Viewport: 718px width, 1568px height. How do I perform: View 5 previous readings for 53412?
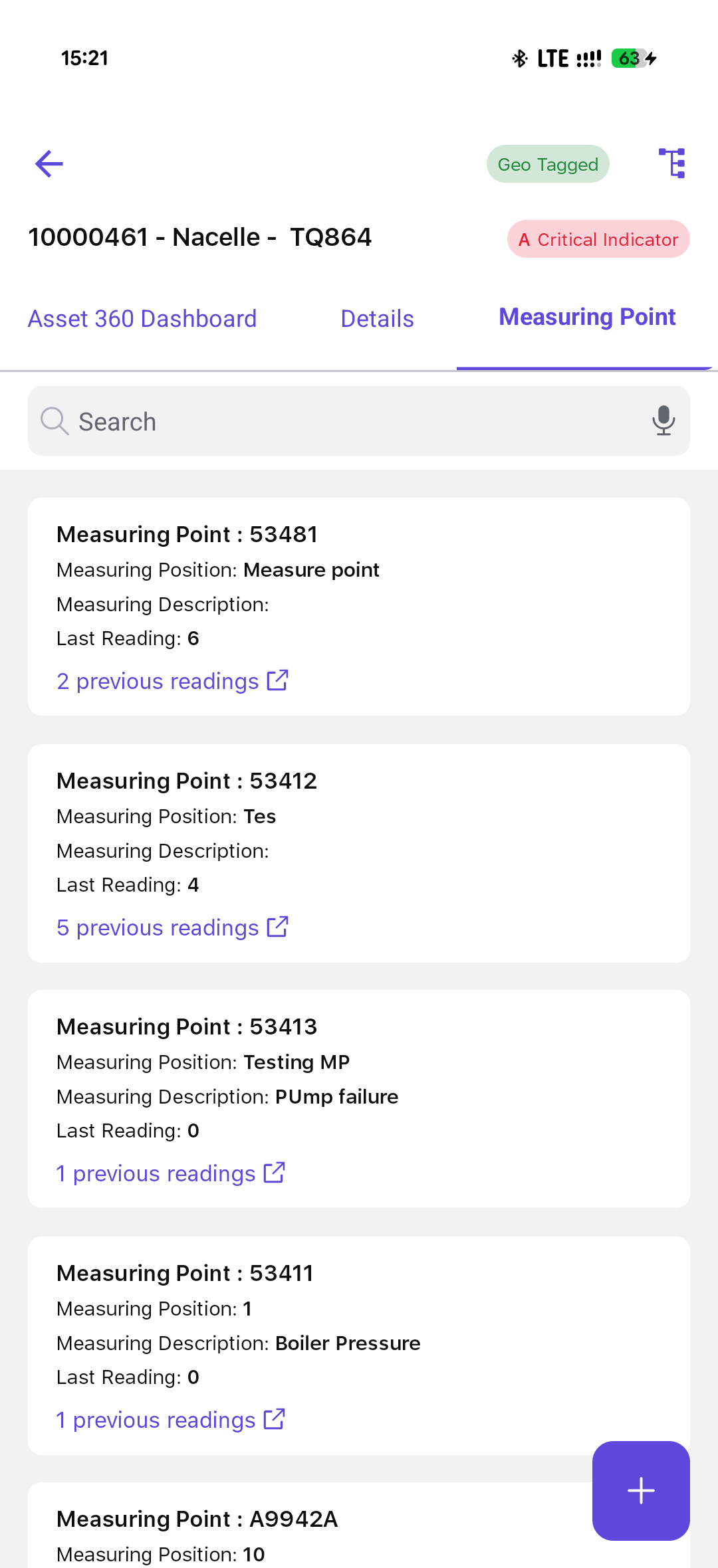[172, 928]
